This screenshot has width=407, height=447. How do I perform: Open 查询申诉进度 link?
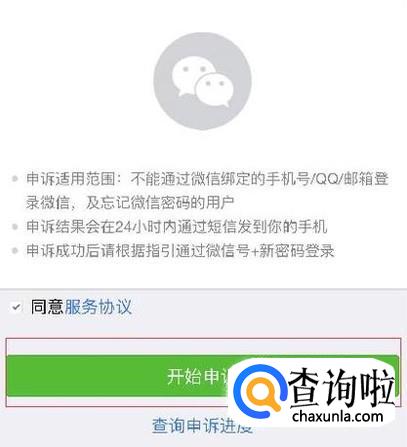(x=202, y=426)
